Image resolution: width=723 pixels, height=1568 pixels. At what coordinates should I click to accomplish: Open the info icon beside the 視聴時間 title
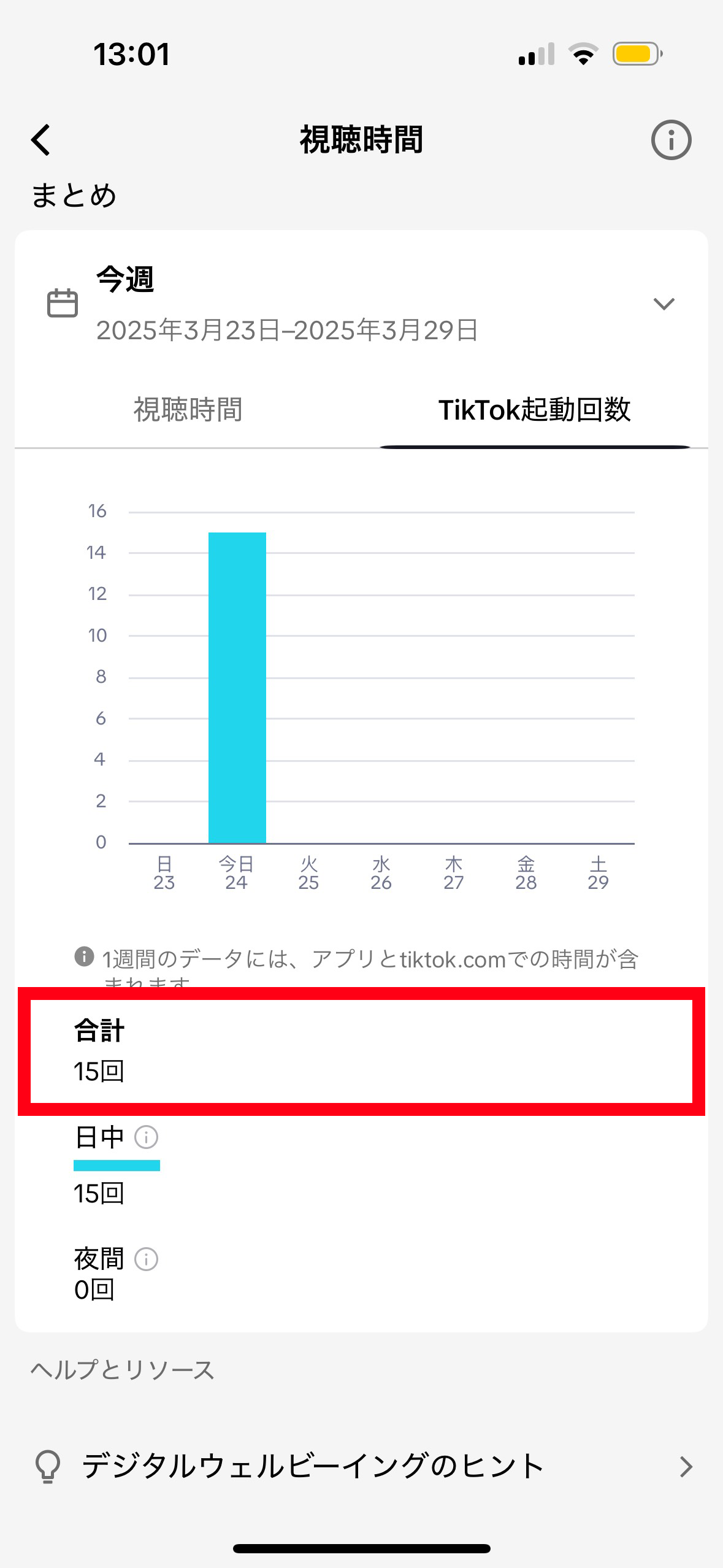671,140
